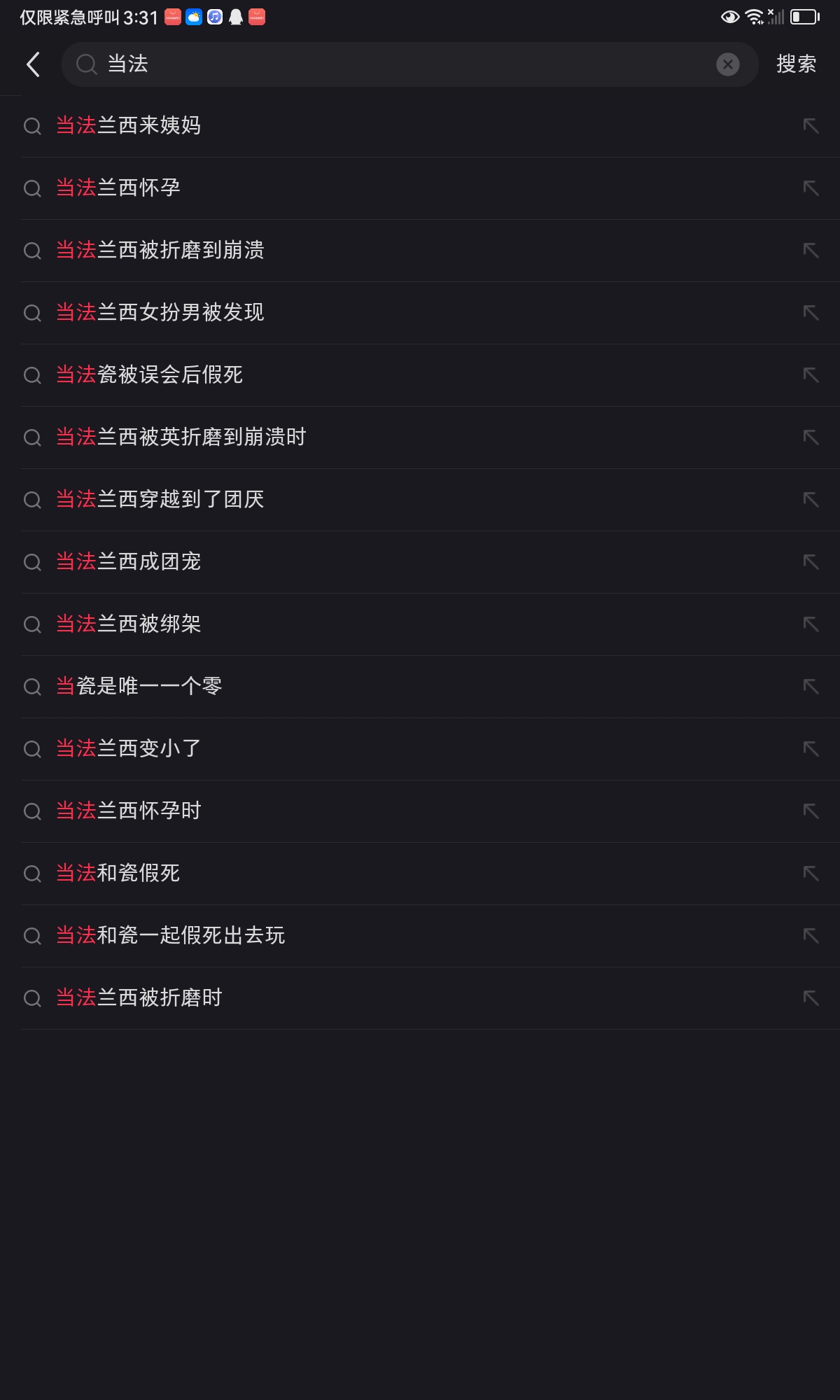Image resolution: width=840 pixels, height=1400 pixels.
Task: Tap the search field containing 当法
Action: (392, 64)
